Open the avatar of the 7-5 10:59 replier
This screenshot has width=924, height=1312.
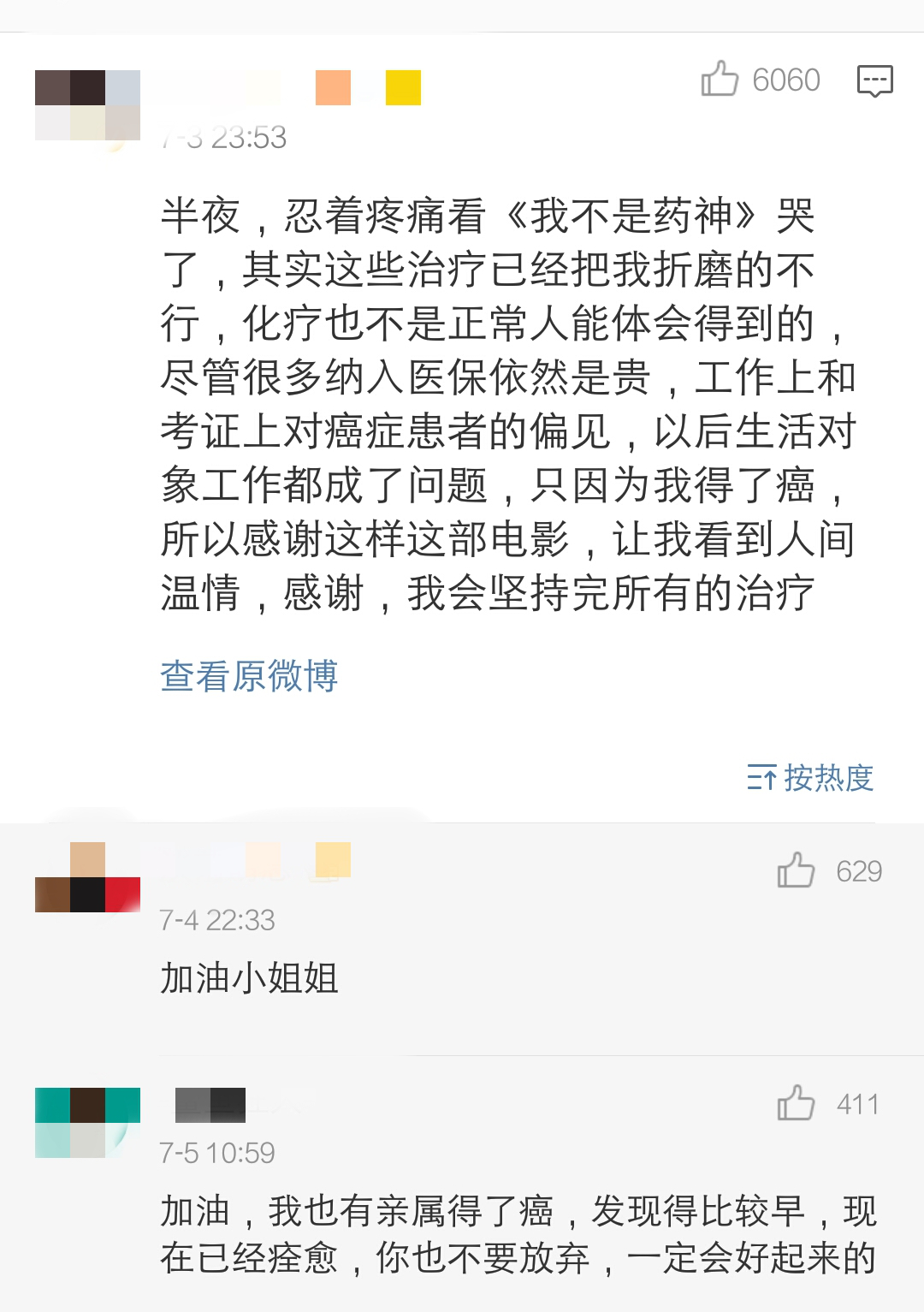(87, 1122)
